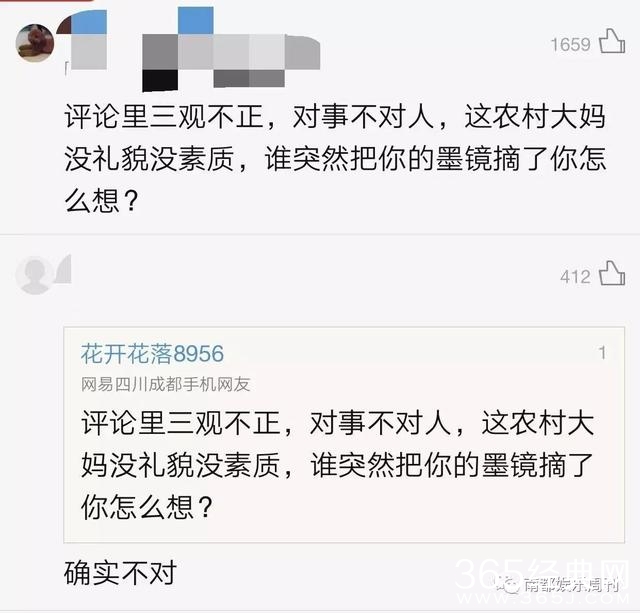Open the gray default avatar of second commenter
Image resolution: width=640 pixels, height=613 pixels.
pos(36,273)
